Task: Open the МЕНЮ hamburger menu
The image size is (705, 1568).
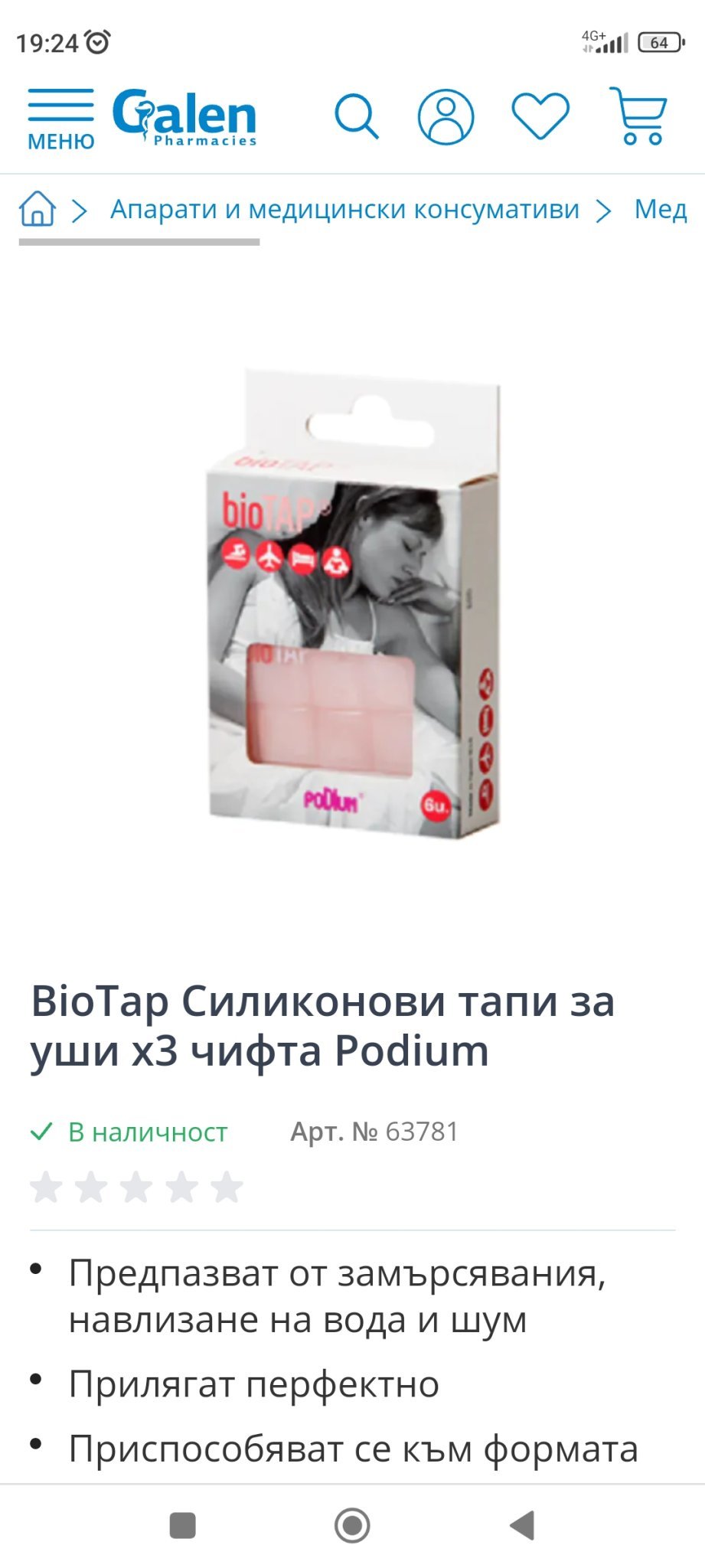Action: coord(60,119)
